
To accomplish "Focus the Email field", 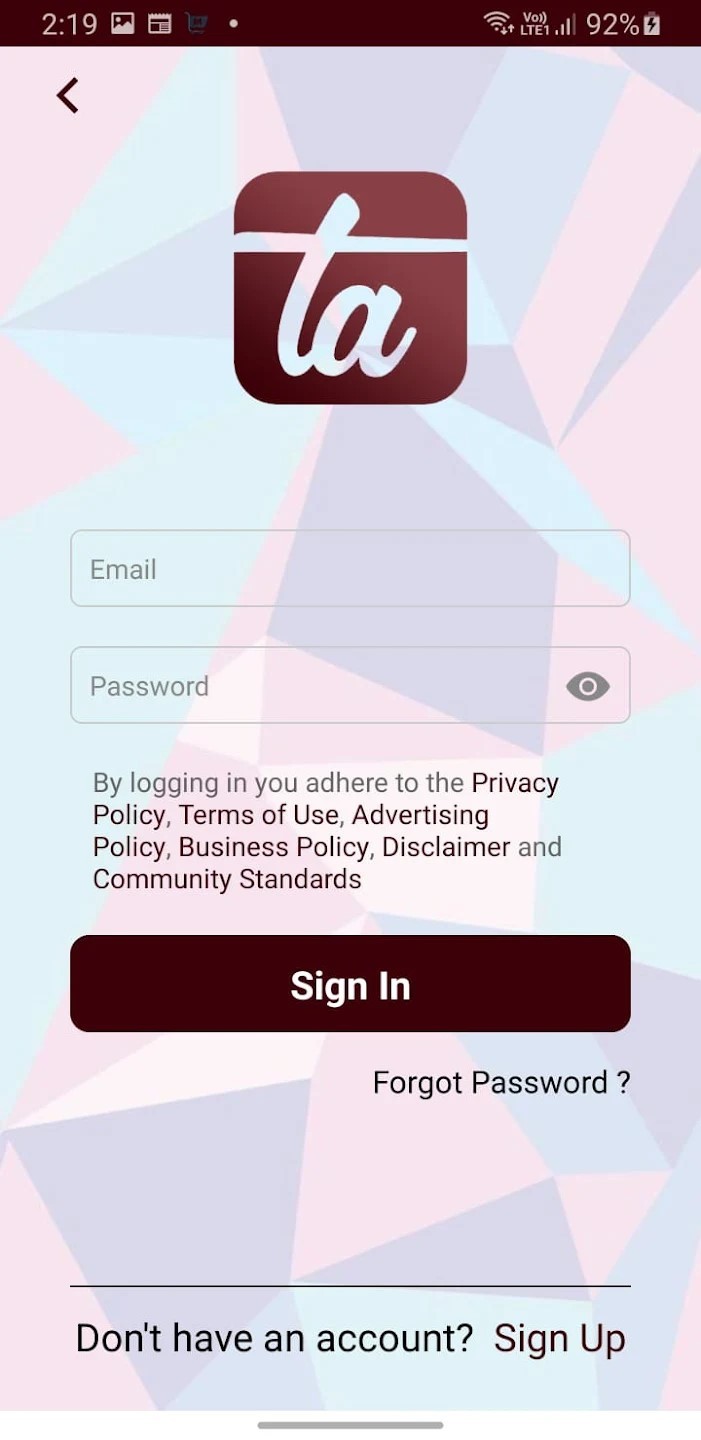I will [349, 568].
